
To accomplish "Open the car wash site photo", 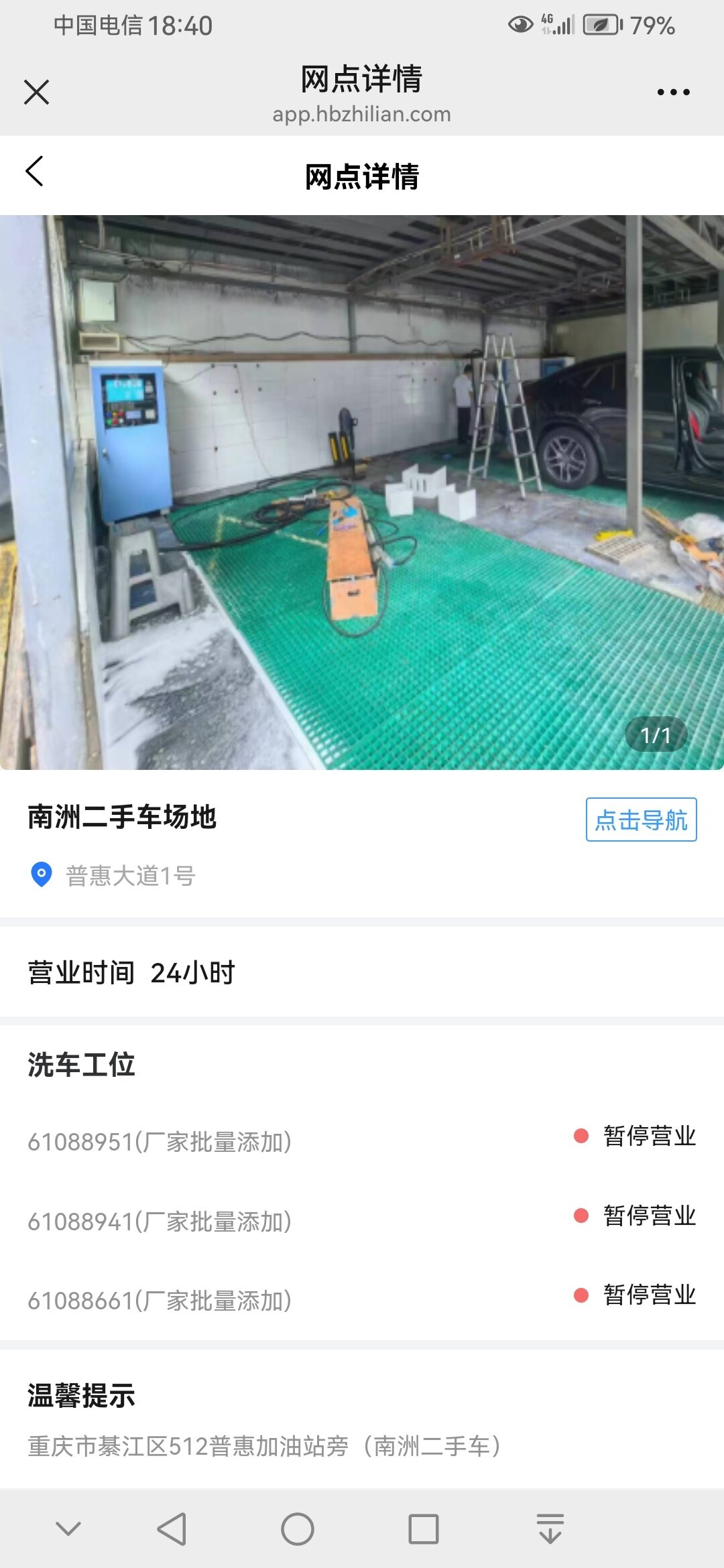I will 362,493.
